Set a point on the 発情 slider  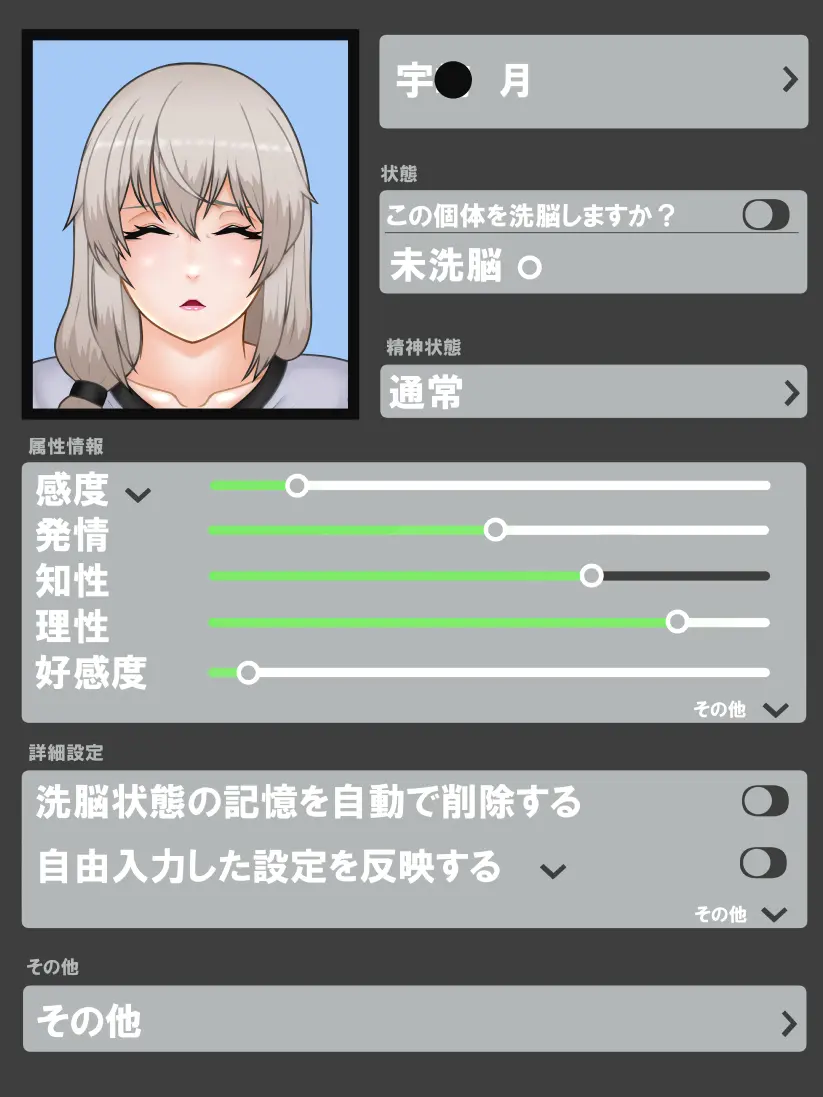[x=489, y=530]
